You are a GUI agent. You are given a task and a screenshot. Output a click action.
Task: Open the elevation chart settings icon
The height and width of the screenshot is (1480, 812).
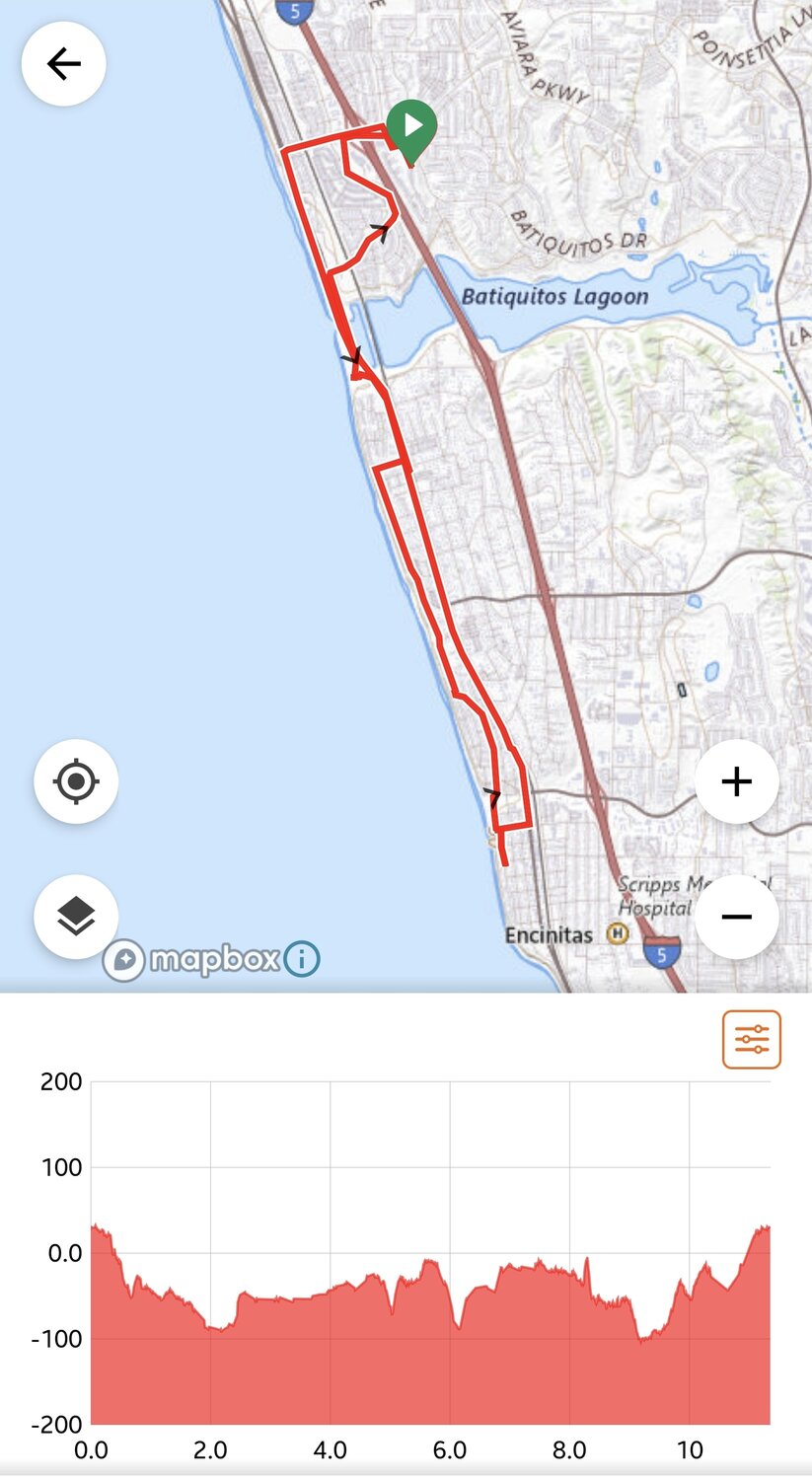click(x=753, y=1038)
